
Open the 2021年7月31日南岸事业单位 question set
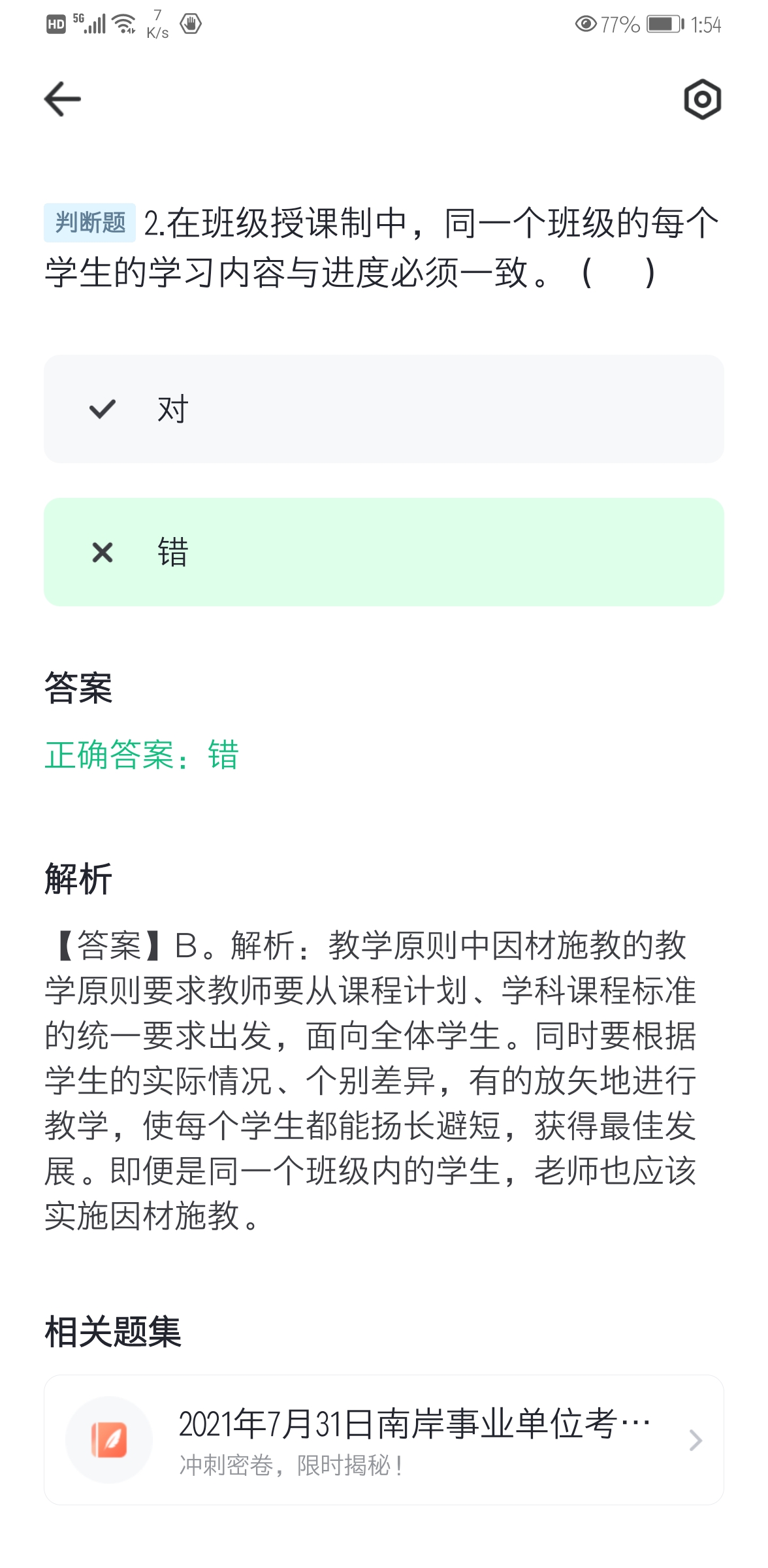coord(384,1440)
